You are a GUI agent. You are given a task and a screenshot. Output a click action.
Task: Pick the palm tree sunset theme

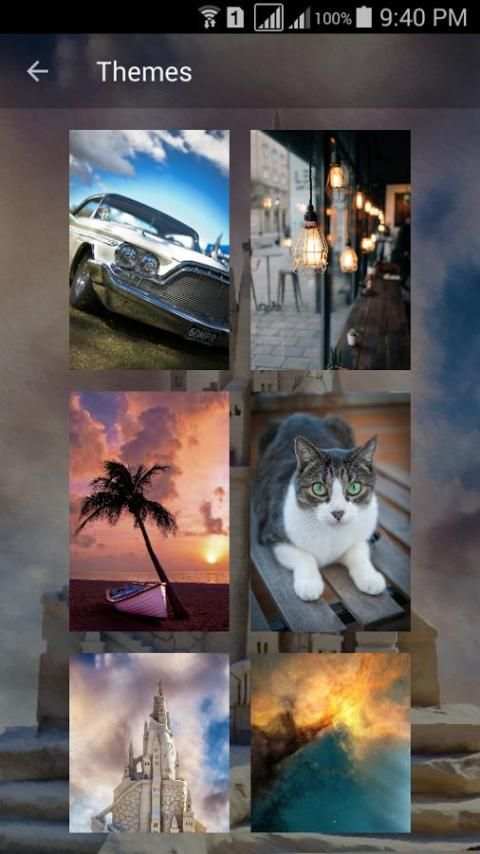click(x=149, y=511)
